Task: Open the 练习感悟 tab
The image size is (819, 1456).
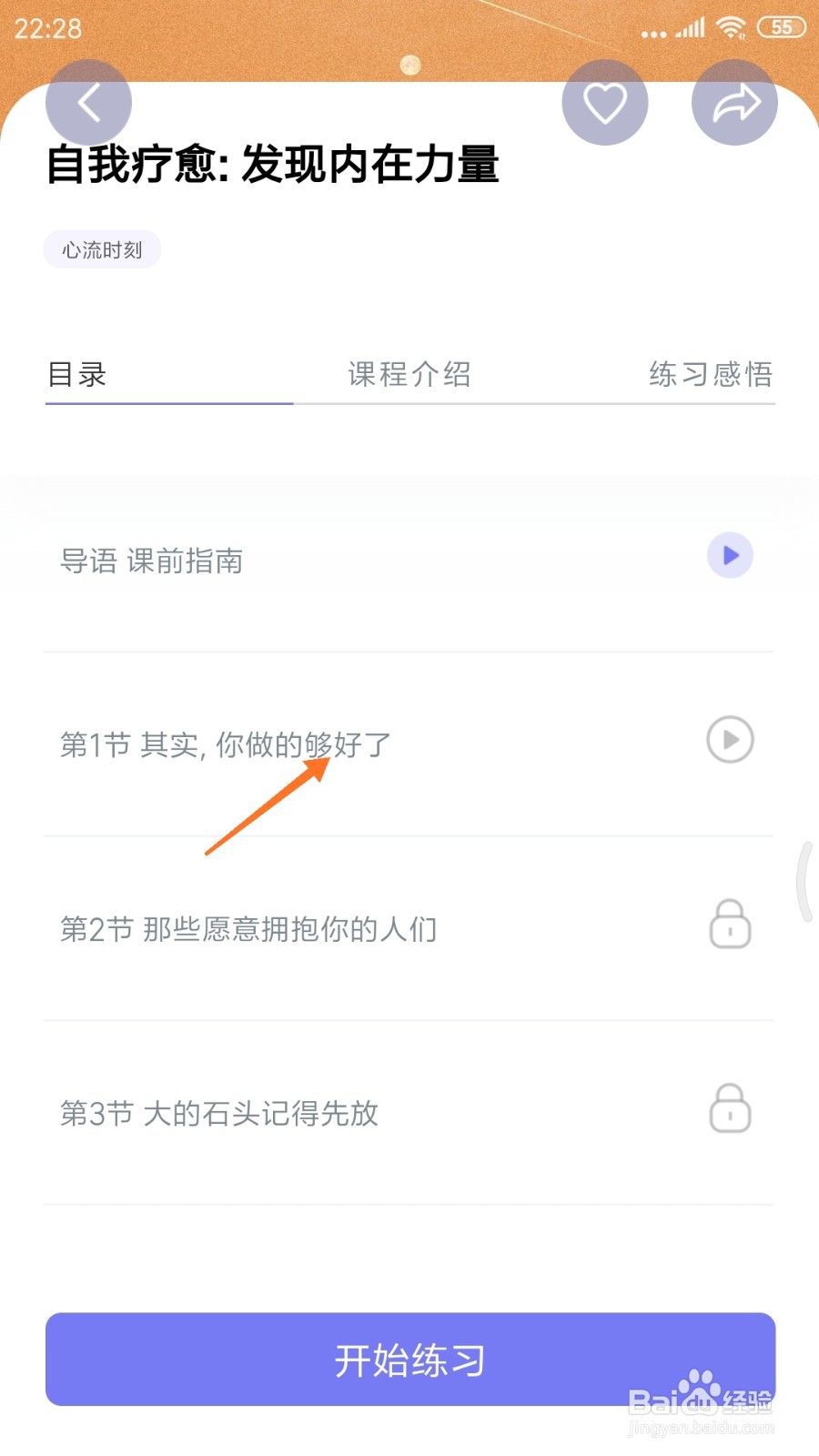Action: pos(712,374)
